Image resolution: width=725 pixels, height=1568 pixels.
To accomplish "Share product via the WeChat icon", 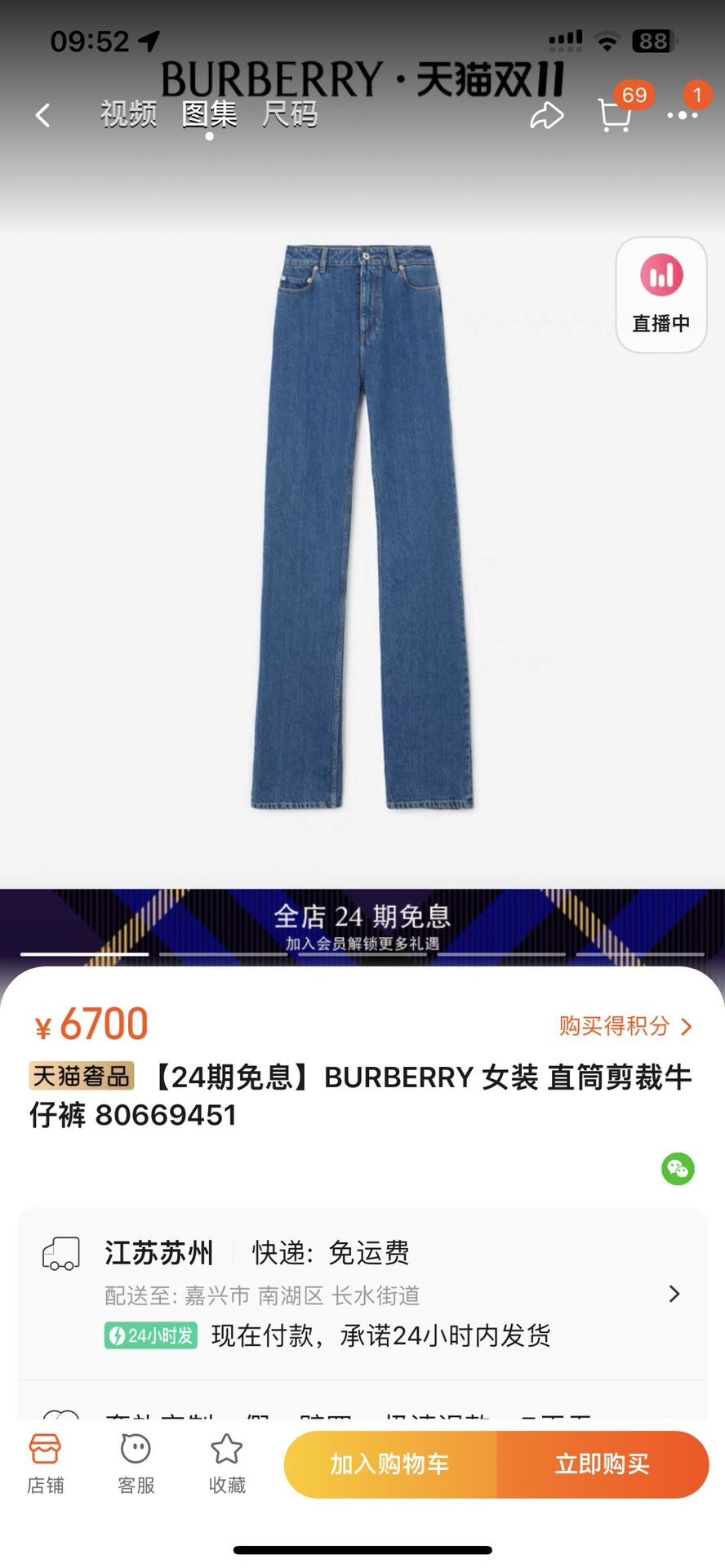I will click(678, 1169).
